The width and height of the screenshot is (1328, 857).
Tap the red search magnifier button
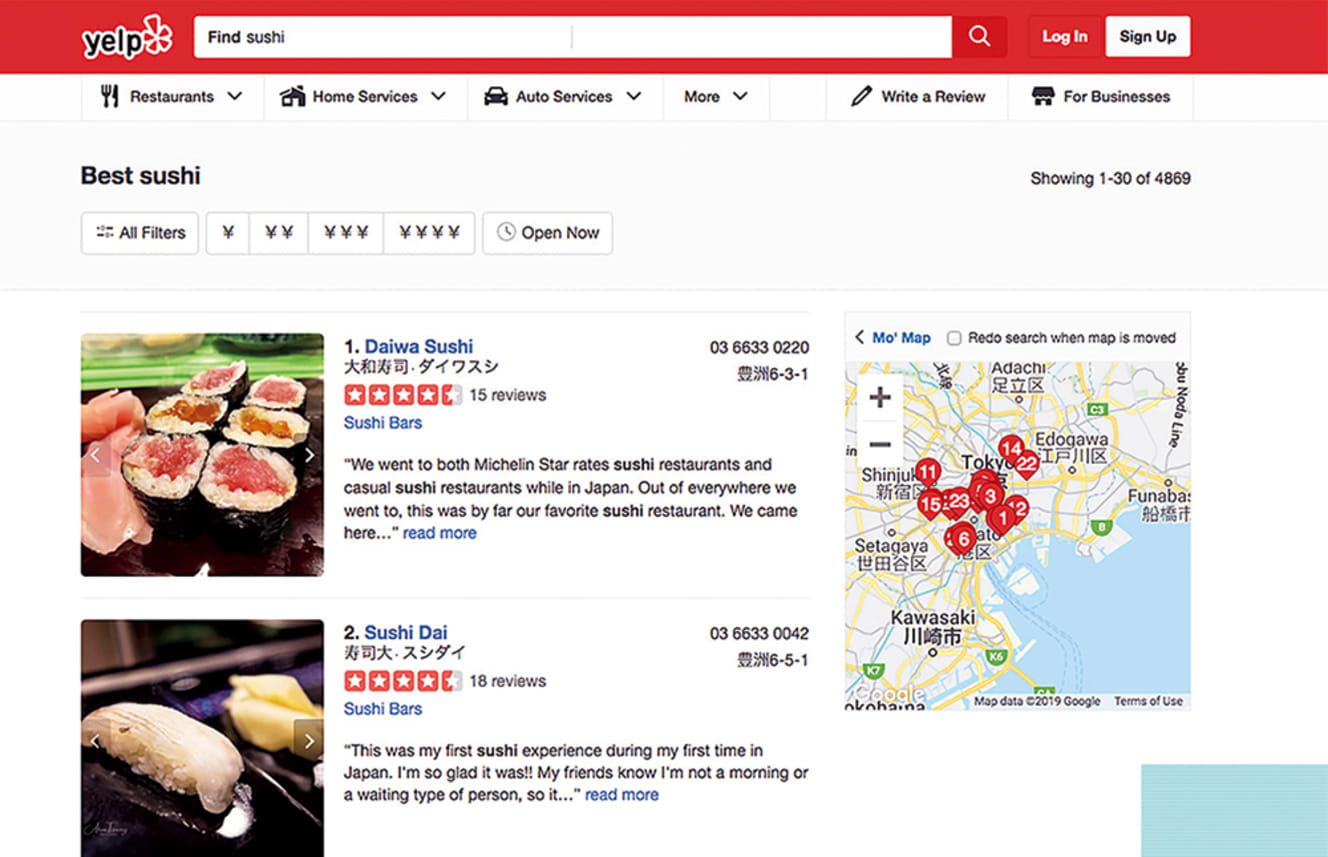pyautogui.click(x=979, y=37)
